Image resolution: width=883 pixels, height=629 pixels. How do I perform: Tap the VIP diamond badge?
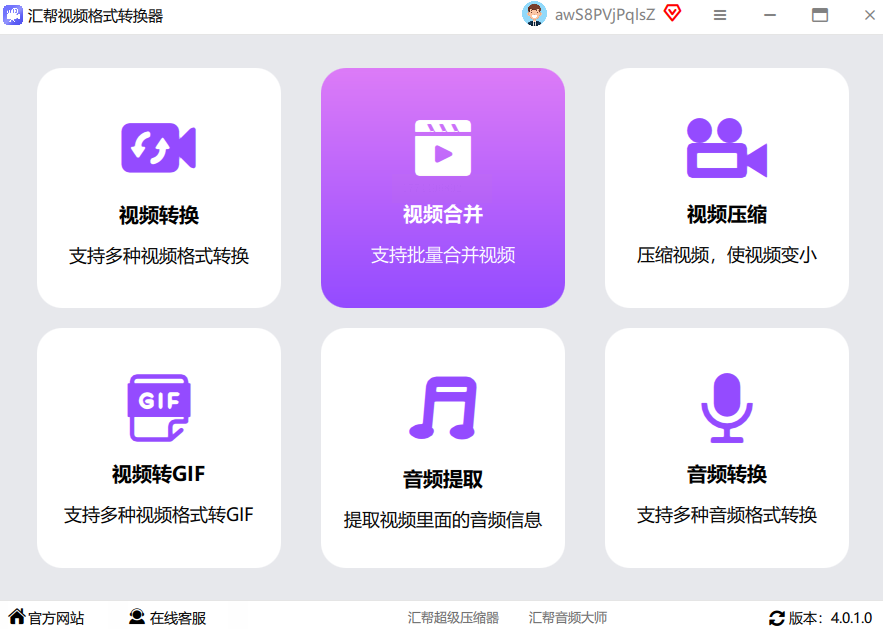coord(672,14)
